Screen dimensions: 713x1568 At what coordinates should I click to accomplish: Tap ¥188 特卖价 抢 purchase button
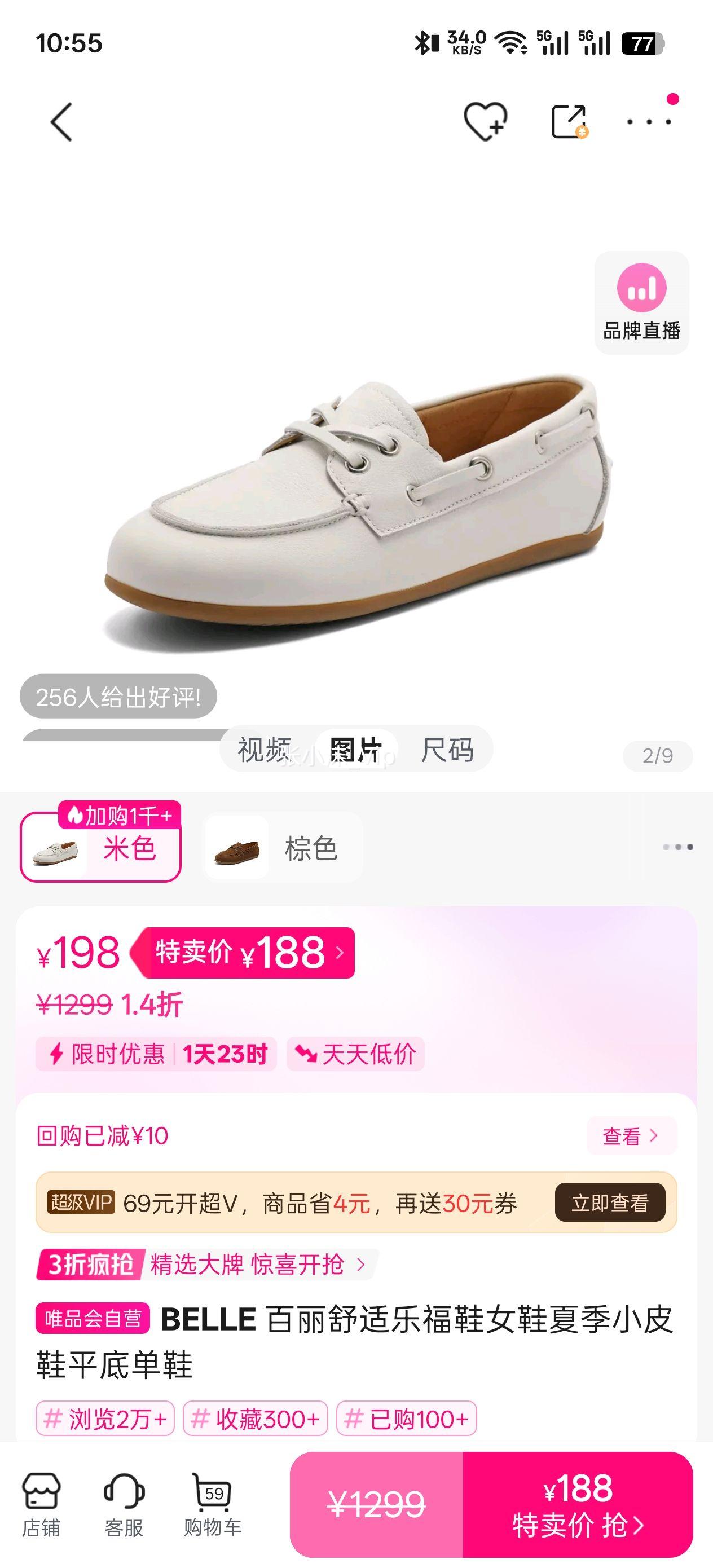pyautogui.click(x=579, y=1506)
